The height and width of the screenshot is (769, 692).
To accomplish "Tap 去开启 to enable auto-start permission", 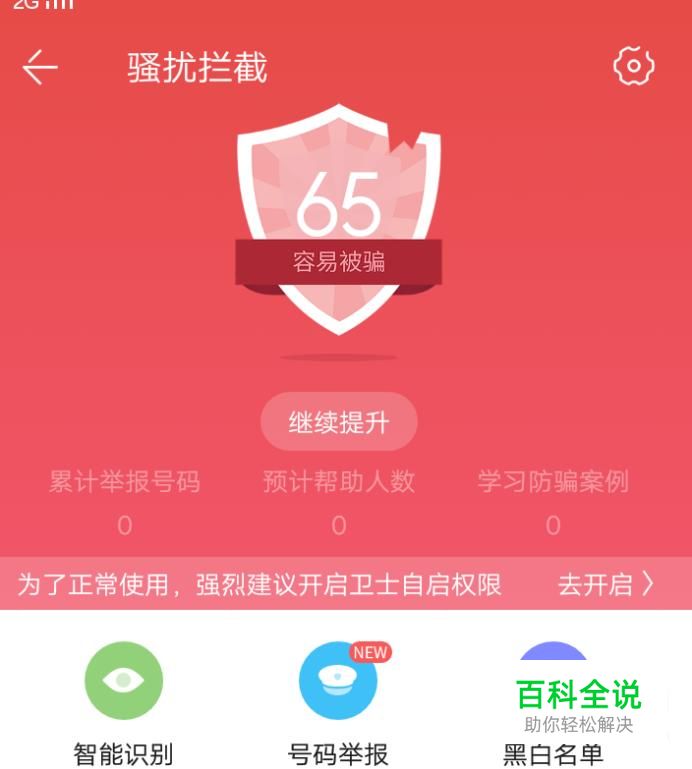I will click(x=604, y=584).
